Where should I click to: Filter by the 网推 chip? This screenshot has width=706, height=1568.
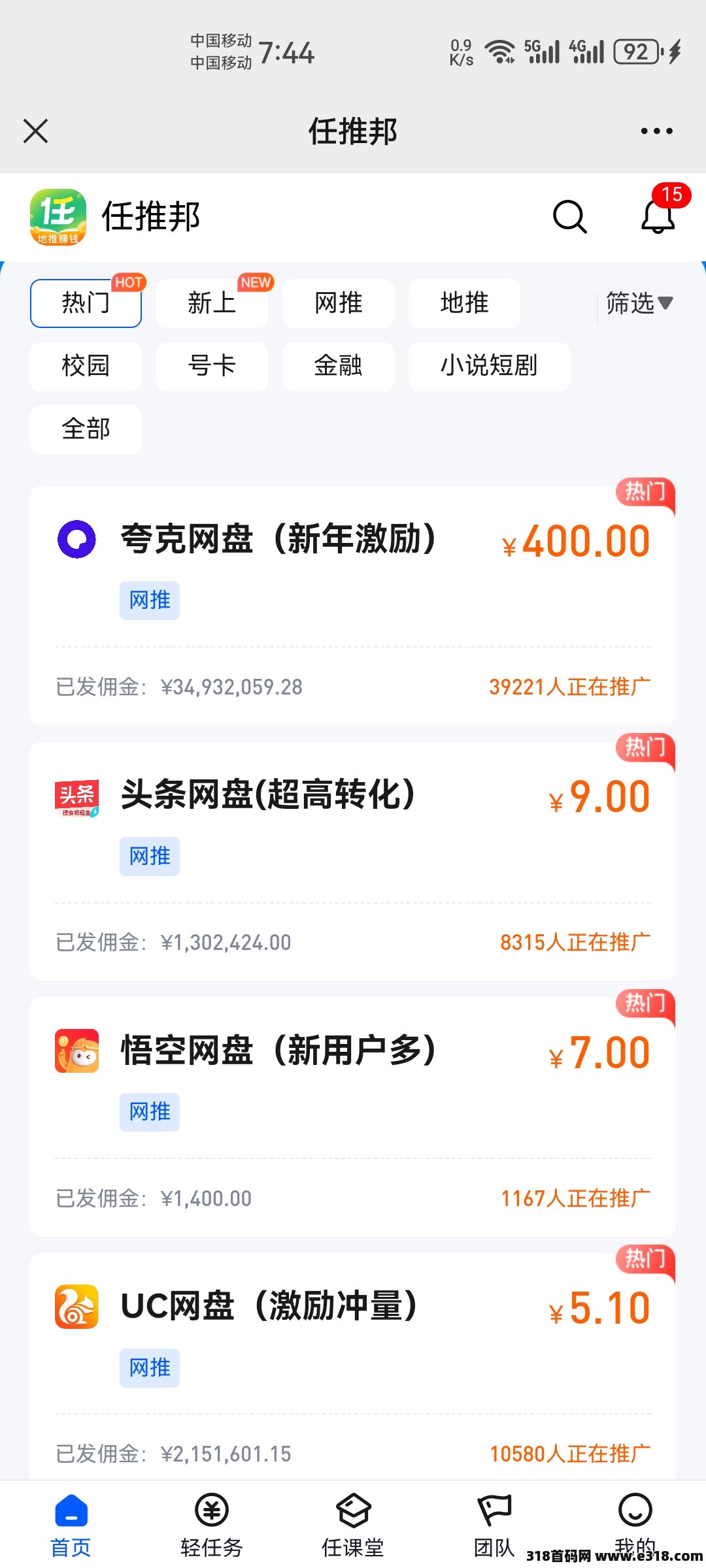pyautogui.click(x=338, y=303)
